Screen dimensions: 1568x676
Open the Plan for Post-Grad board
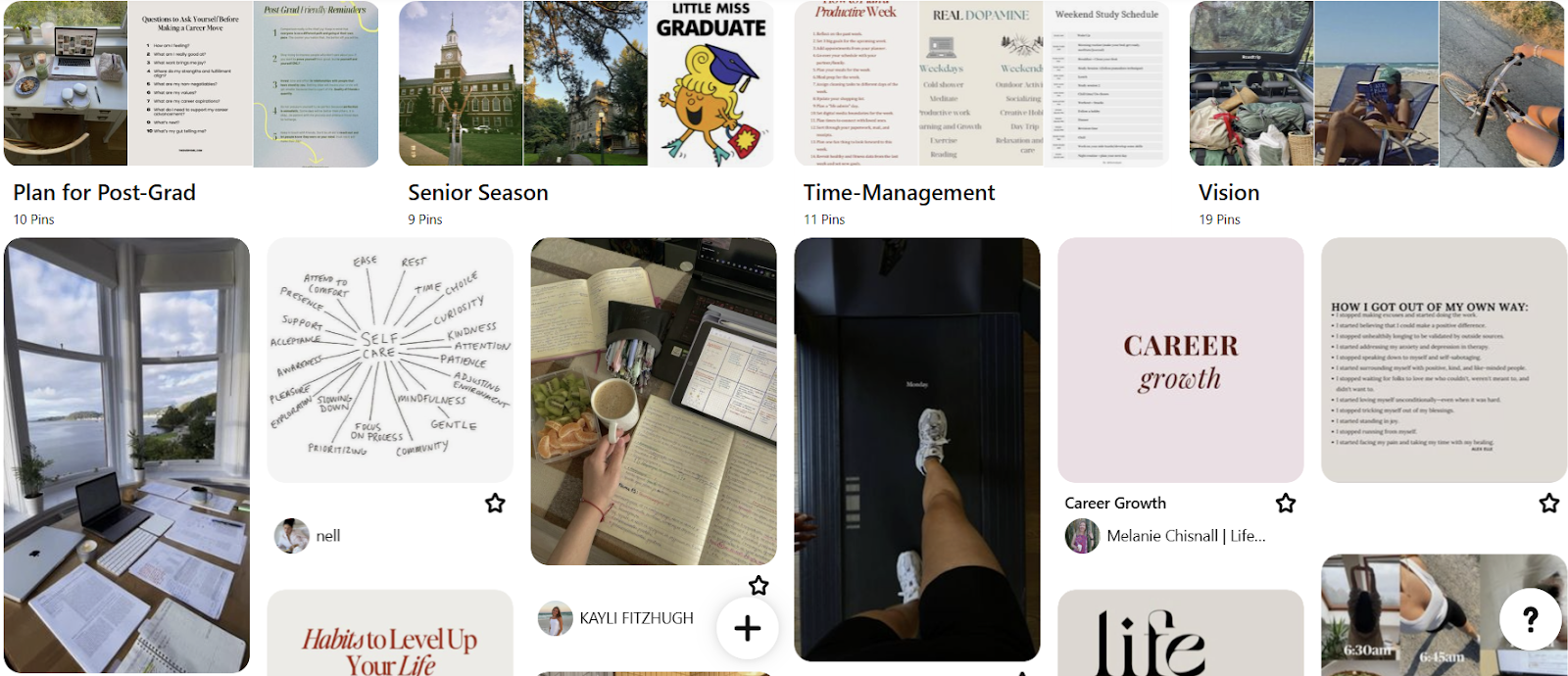(190, 84)
